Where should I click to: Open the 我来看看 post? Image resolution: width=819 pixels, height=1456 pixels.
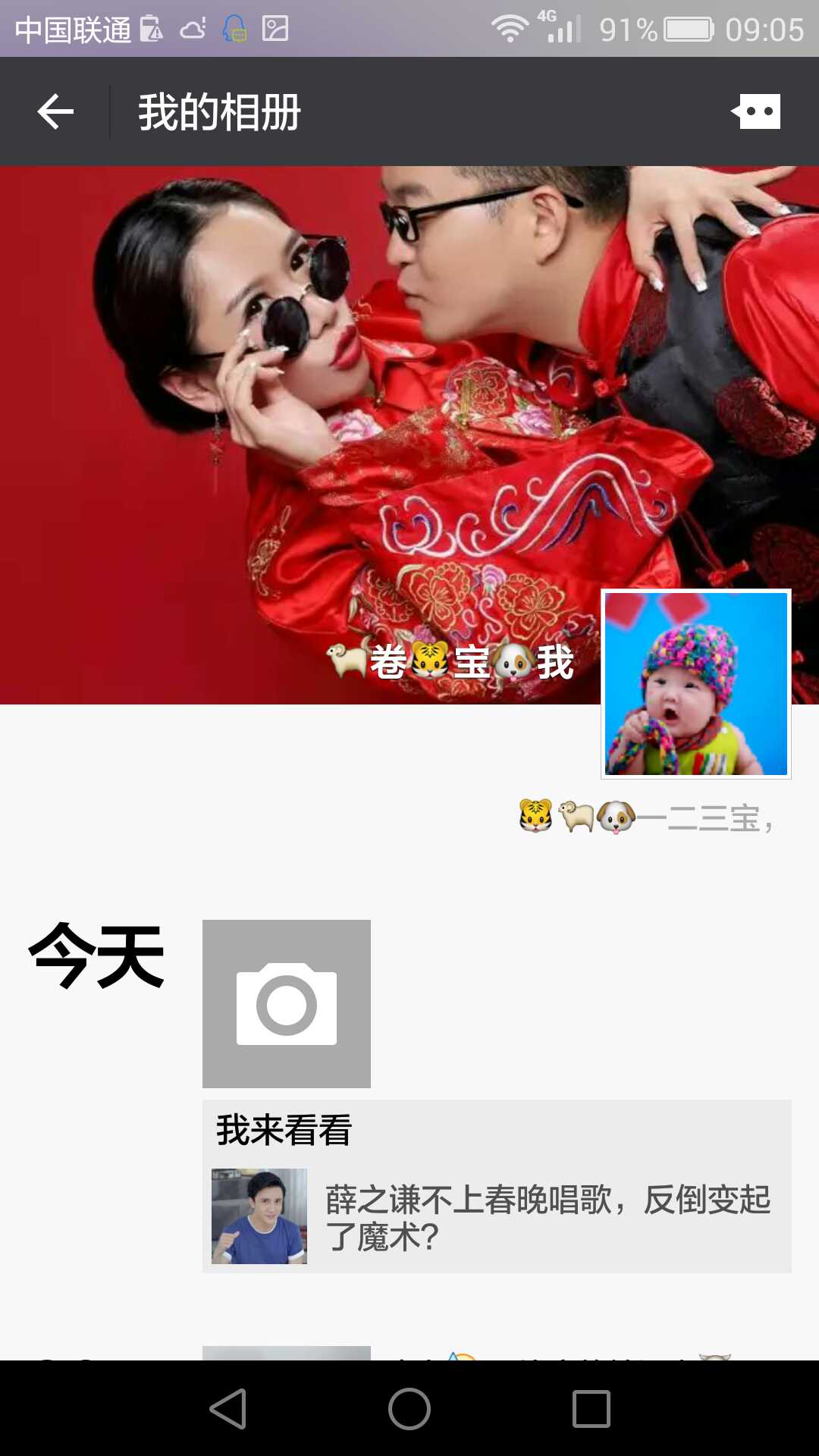(284, 1130)
